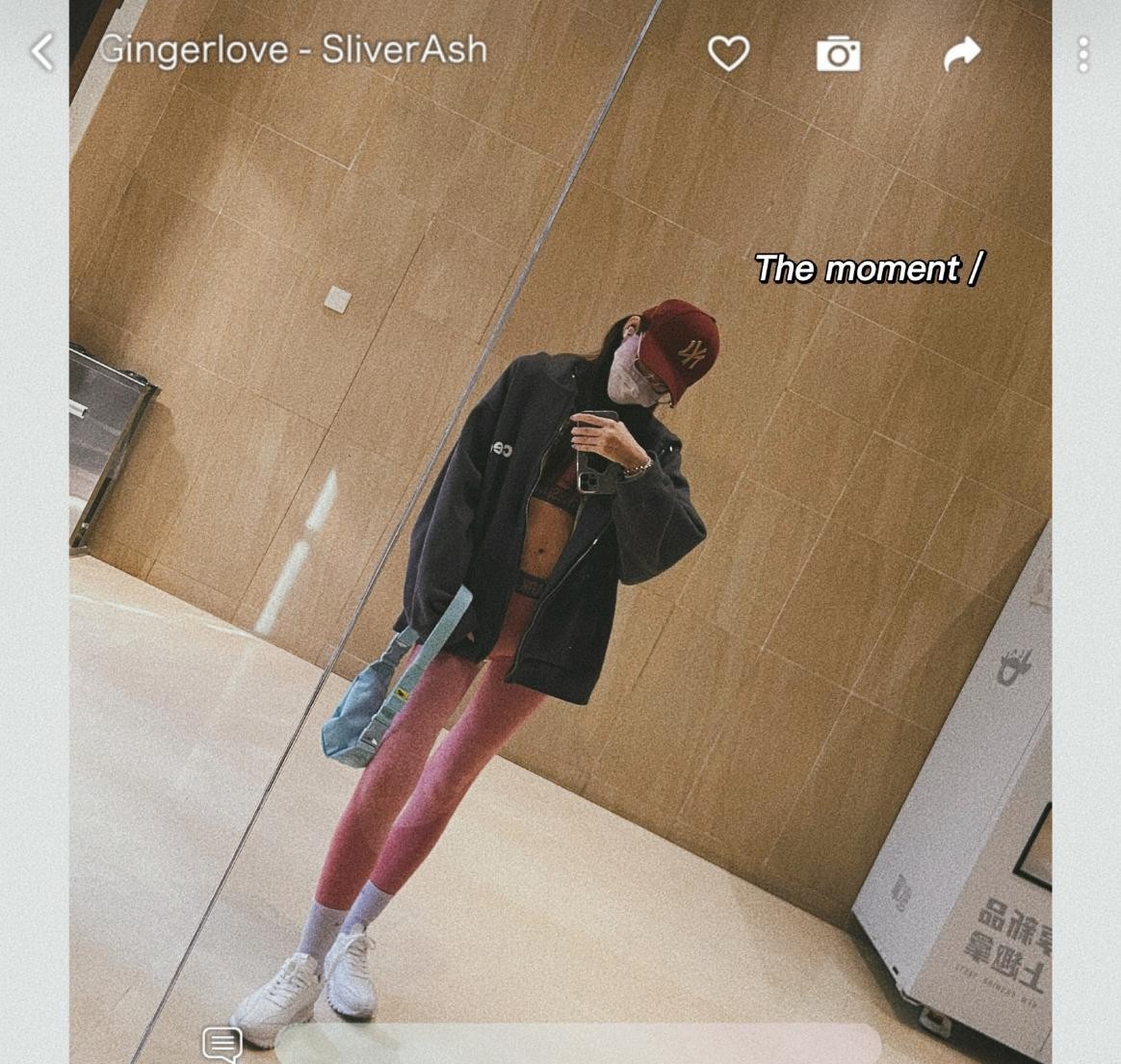1121x1064 pixels.
Task: Open the comments bubble icon at the bottom
Action: tap(222, 1044)
